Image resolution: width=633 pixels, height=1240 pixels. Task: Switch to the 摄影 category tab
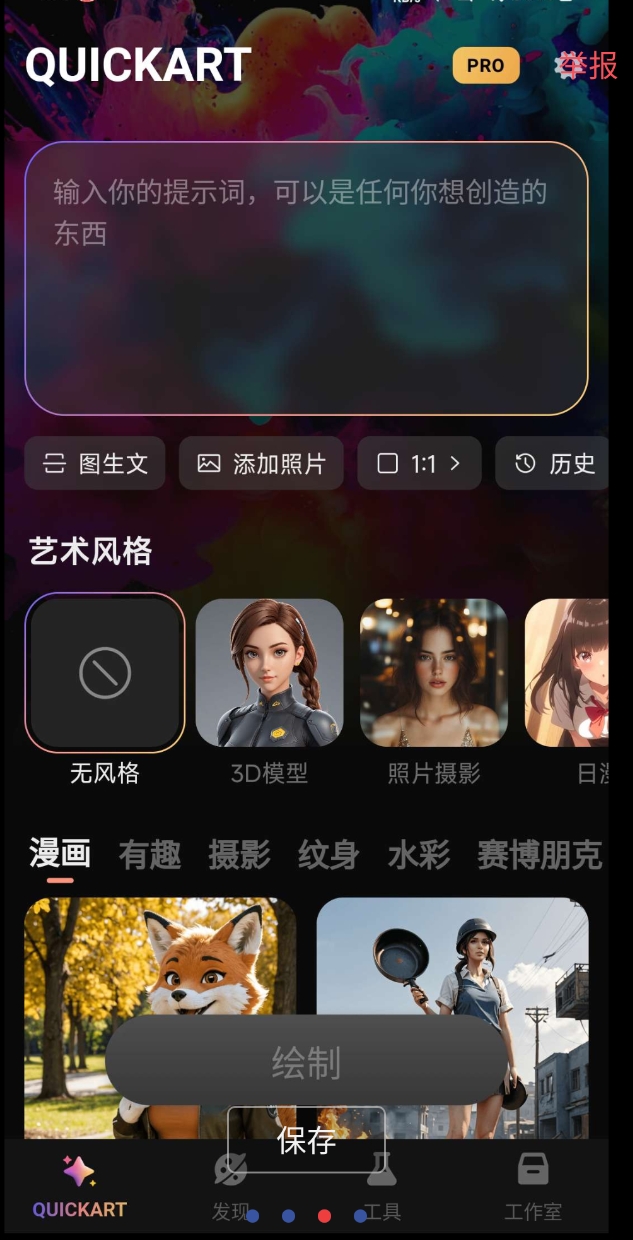(239, 854)
